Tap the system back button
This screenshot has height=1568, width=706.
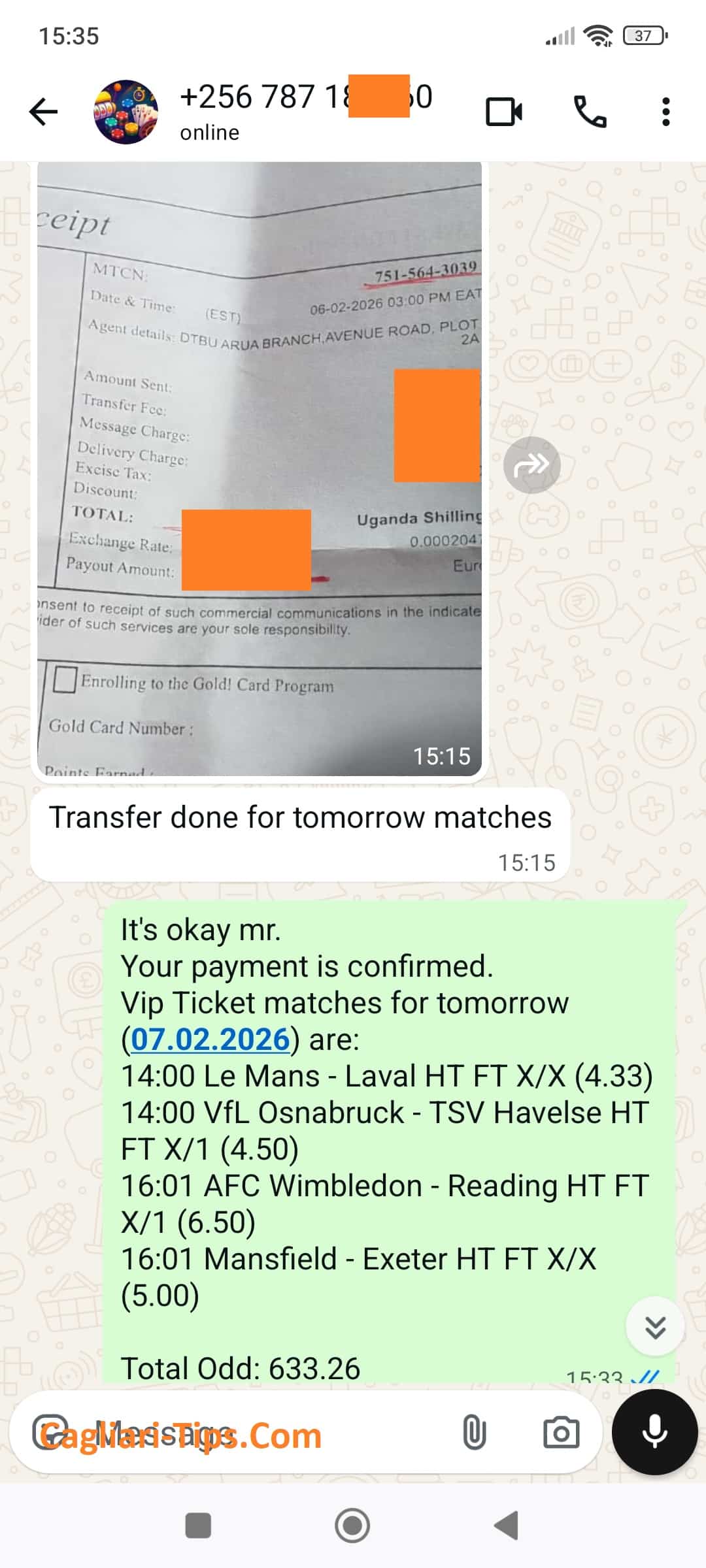pyautogui.click(x=507, y=1526)
